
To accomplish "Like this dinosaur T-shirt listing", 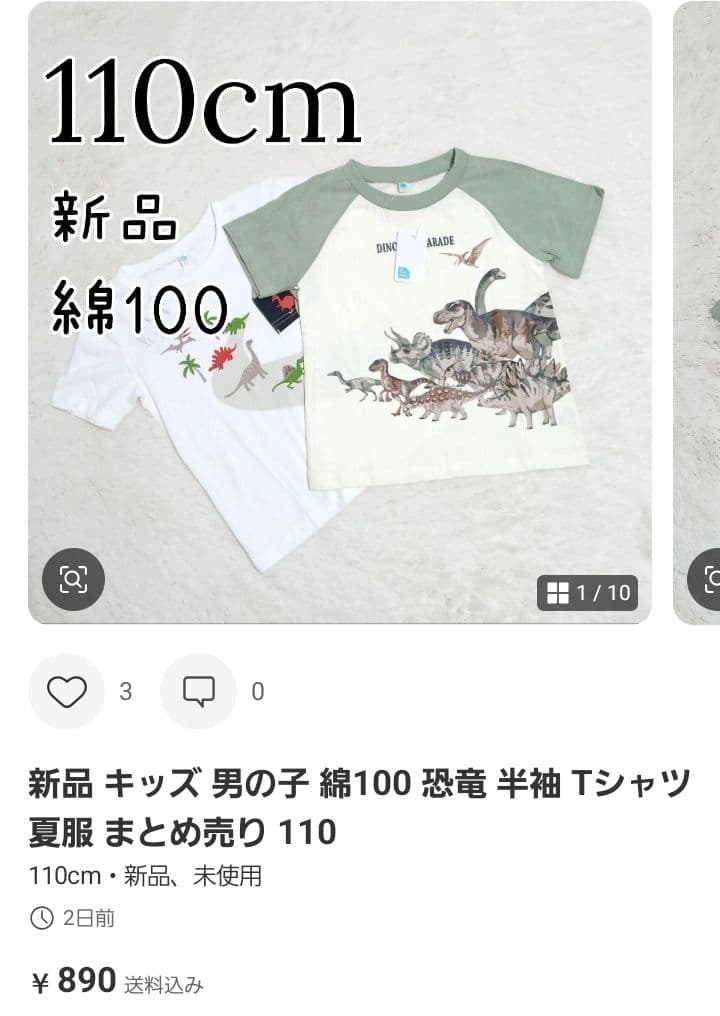I will pos(67,691).
